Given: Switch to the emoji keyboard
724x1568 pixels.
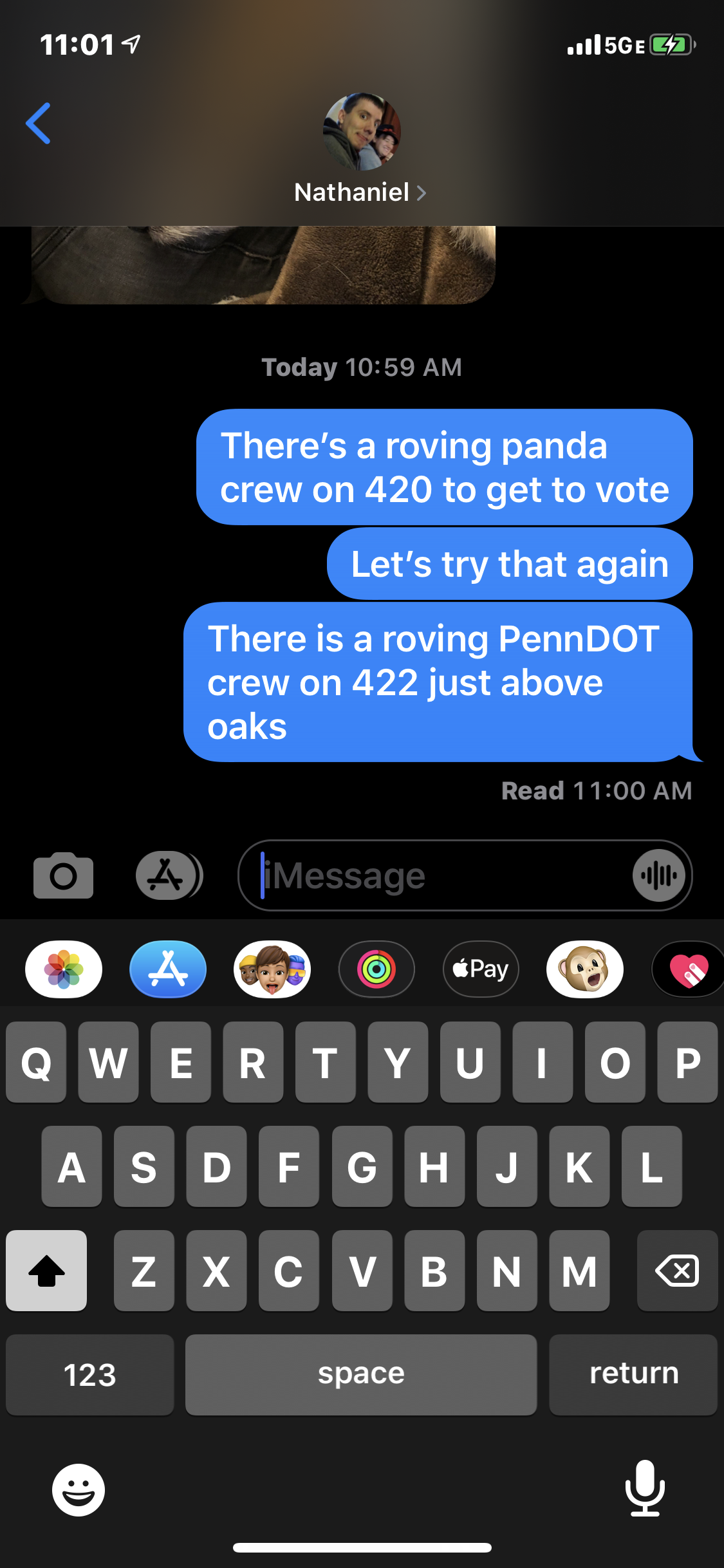Looking at the screenshot, I should point(79,1489).
